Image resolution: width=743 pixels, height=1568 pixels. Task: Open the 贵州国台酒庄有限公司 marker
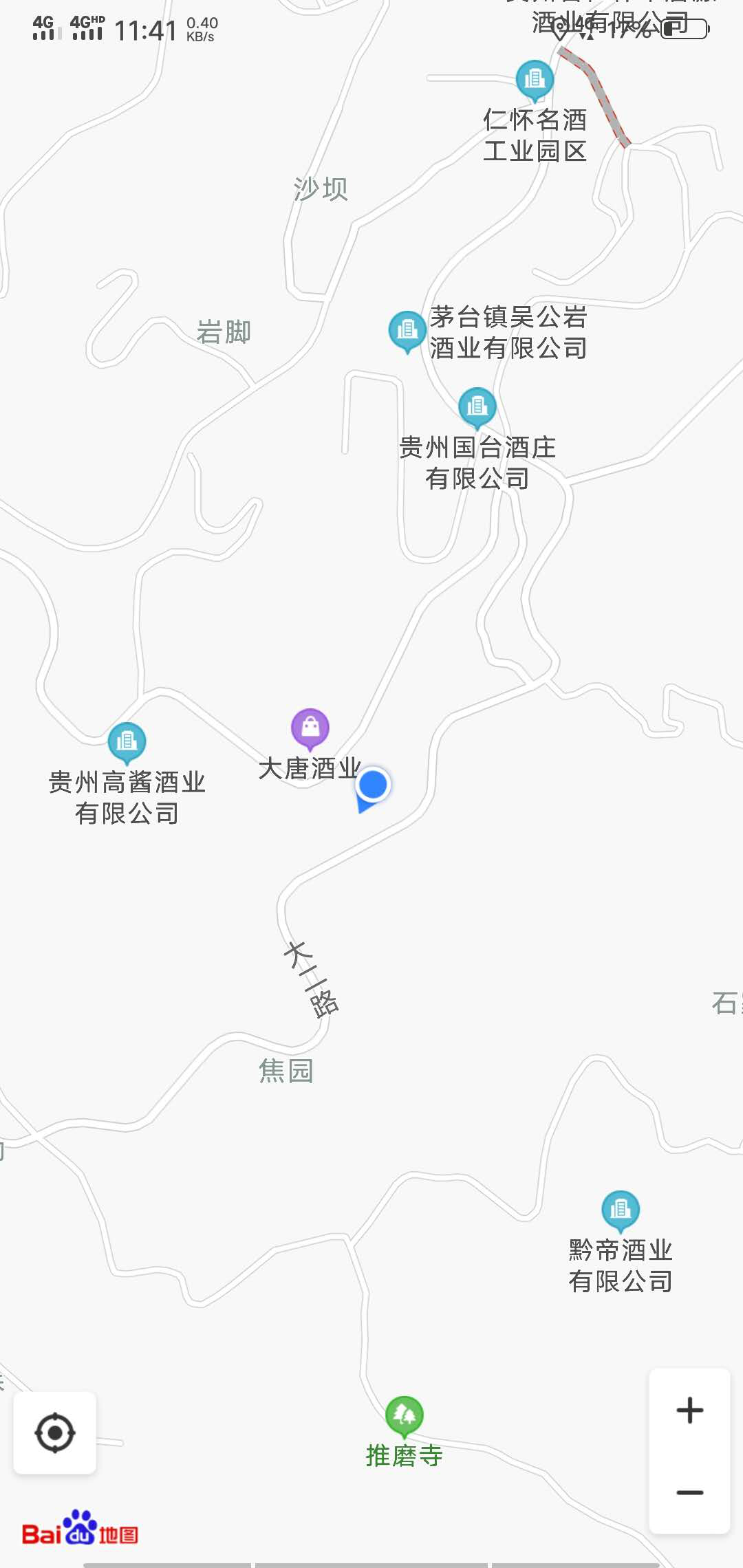[x=477, y=406]
